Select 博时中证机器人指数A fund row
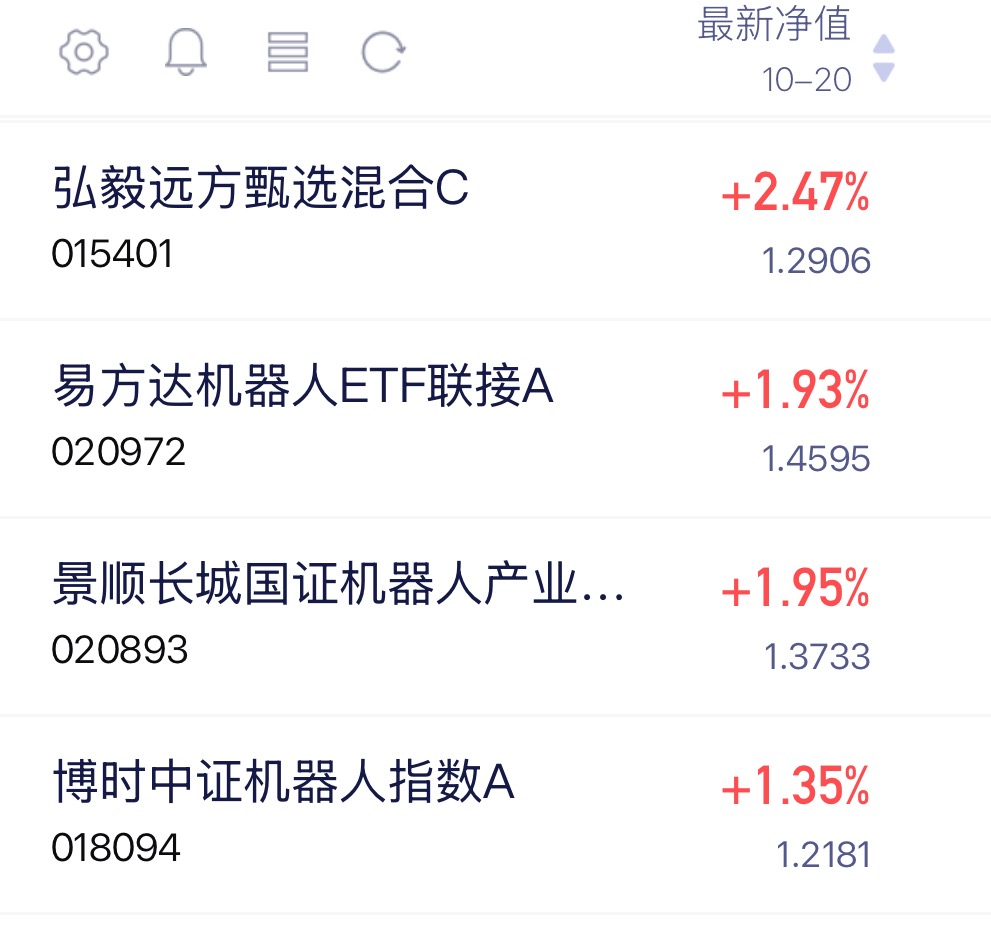Screen dimensions: 991x942 283,785
